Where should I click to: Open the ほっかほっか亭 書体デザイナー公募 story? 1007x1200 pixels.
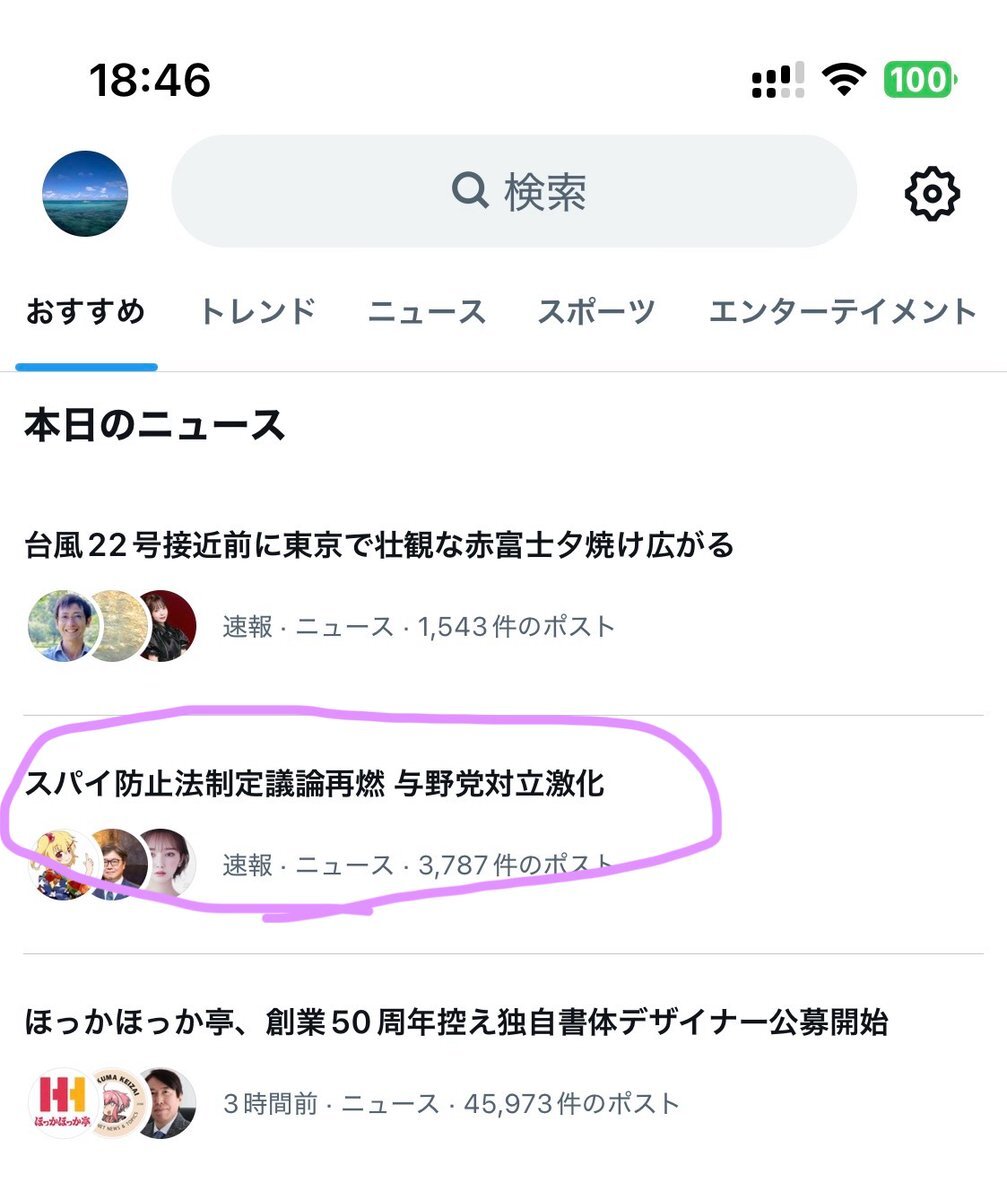(x=455, y=1023)
